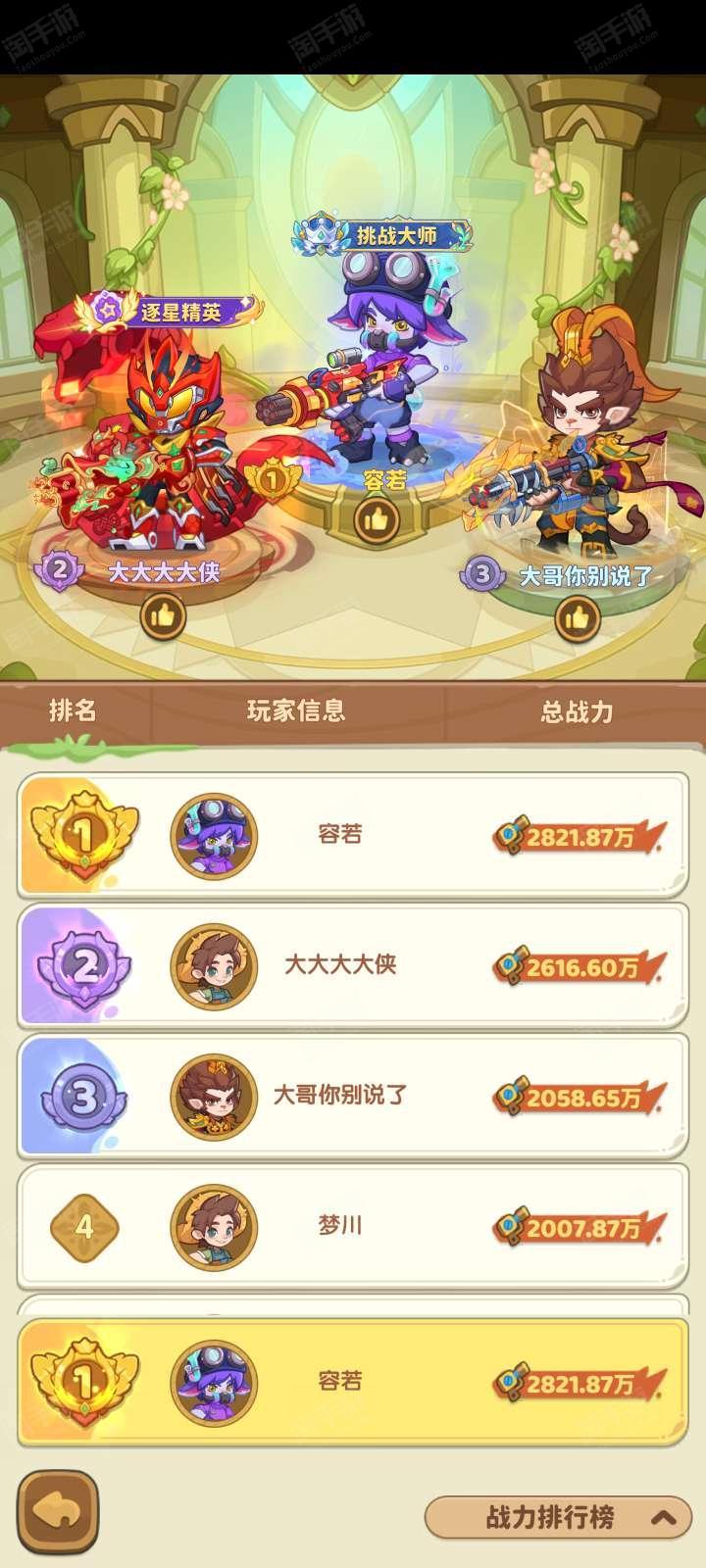
Task: Tap the red mech character 大大大大侠
Action: (147, 441)
